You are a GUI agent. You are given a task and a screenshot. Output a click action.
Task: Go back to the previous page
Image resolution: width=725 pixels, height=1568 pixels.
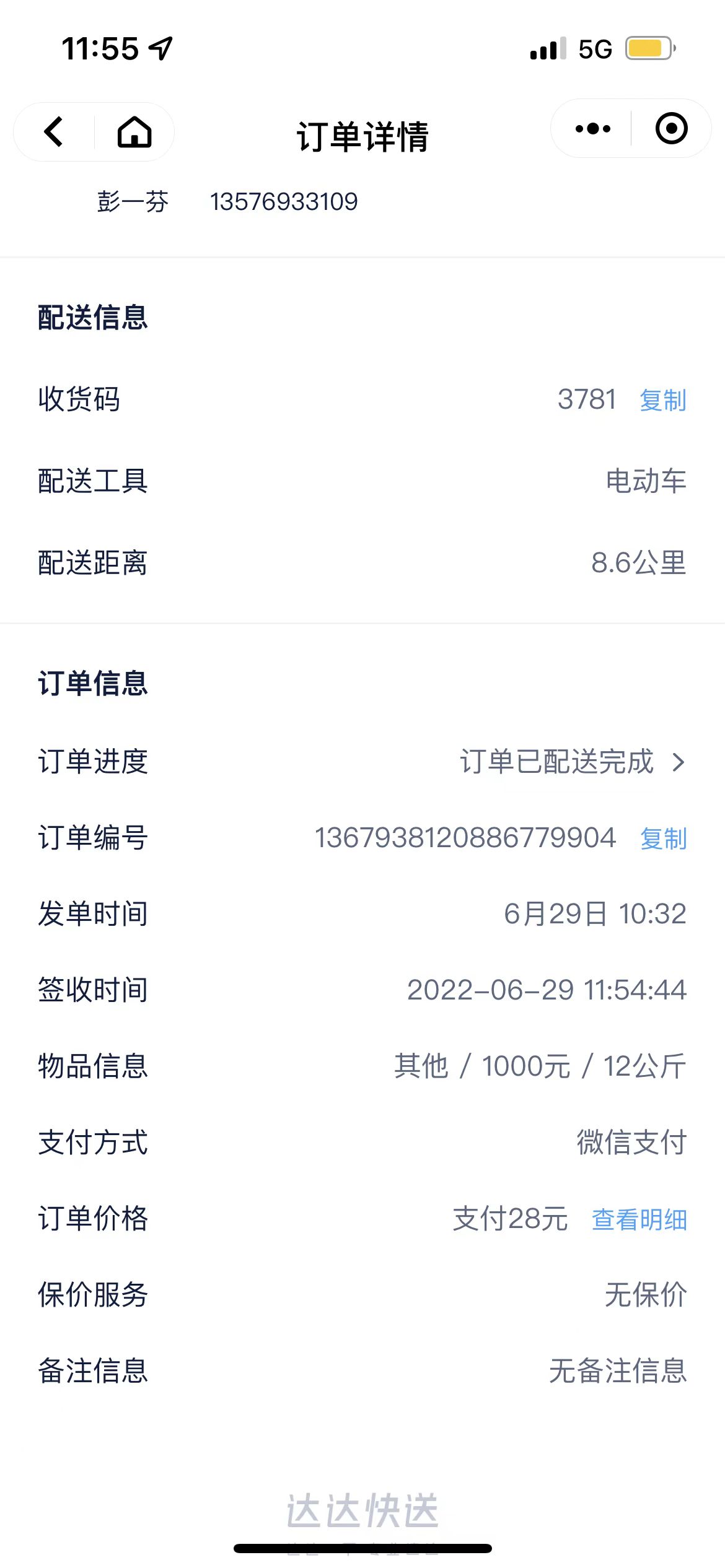coord(54,132)
